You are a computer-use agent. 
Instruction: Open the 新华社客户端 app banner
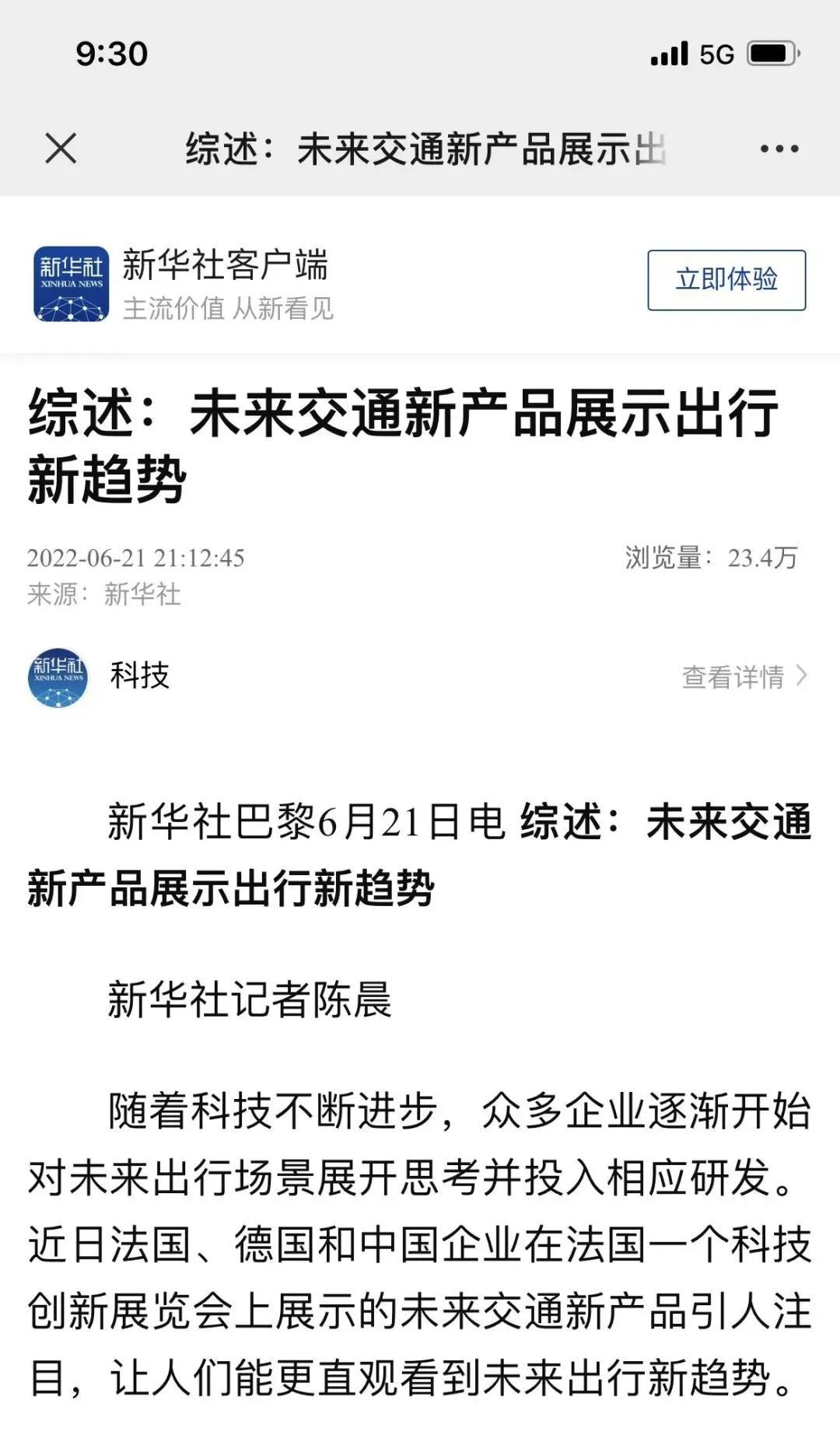tap(226, 284)
